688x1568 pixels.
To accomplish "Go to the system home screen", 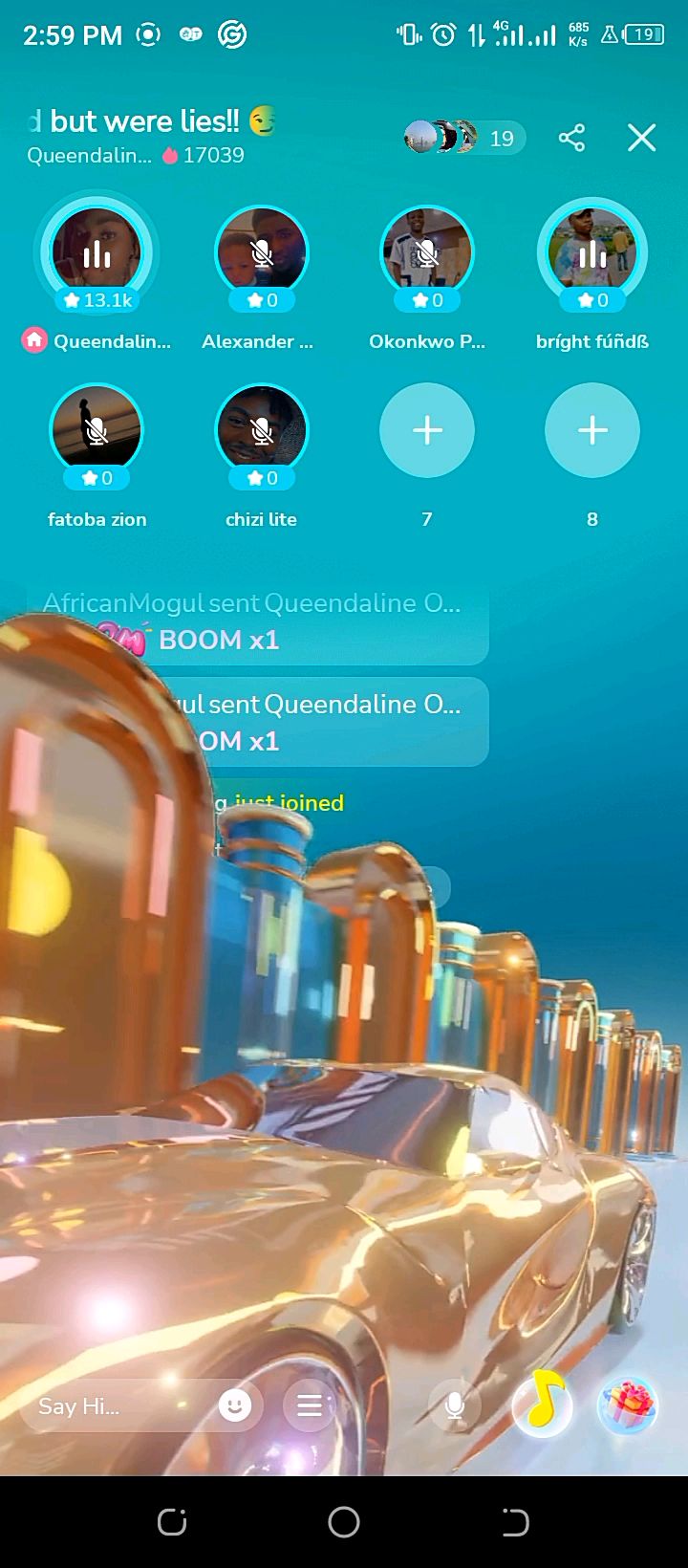I will point(344,1522).
